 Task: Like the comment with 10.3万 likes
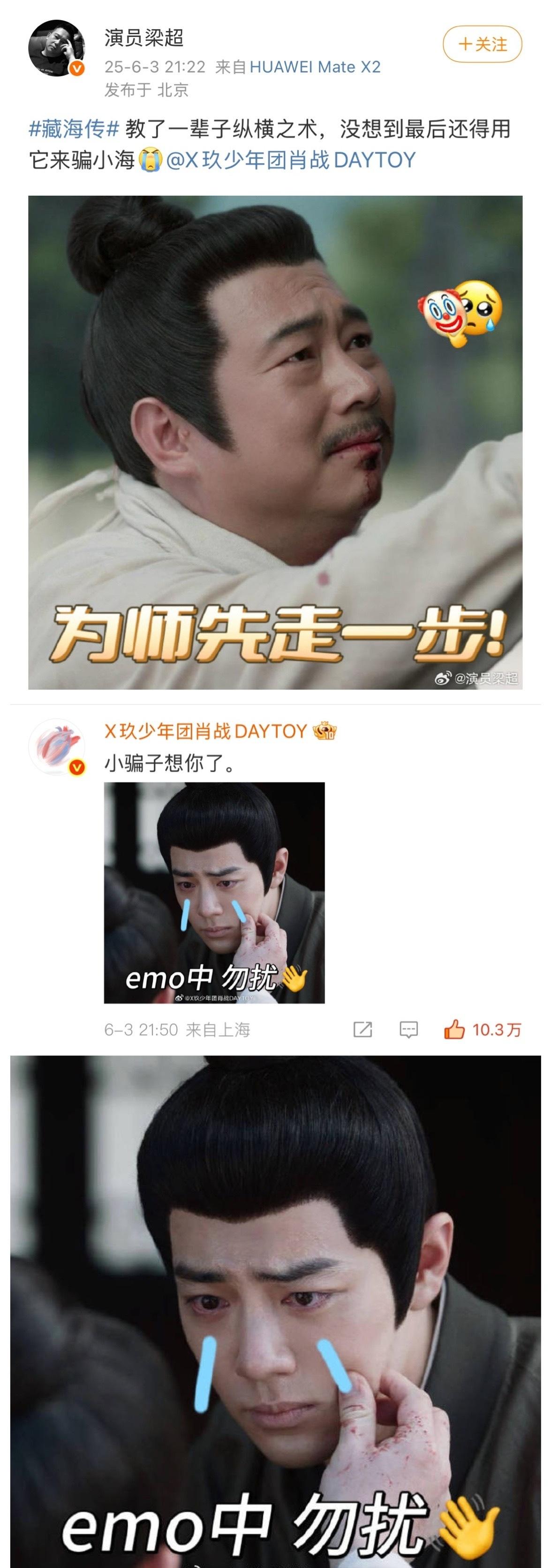click(x=454, y=1030)
